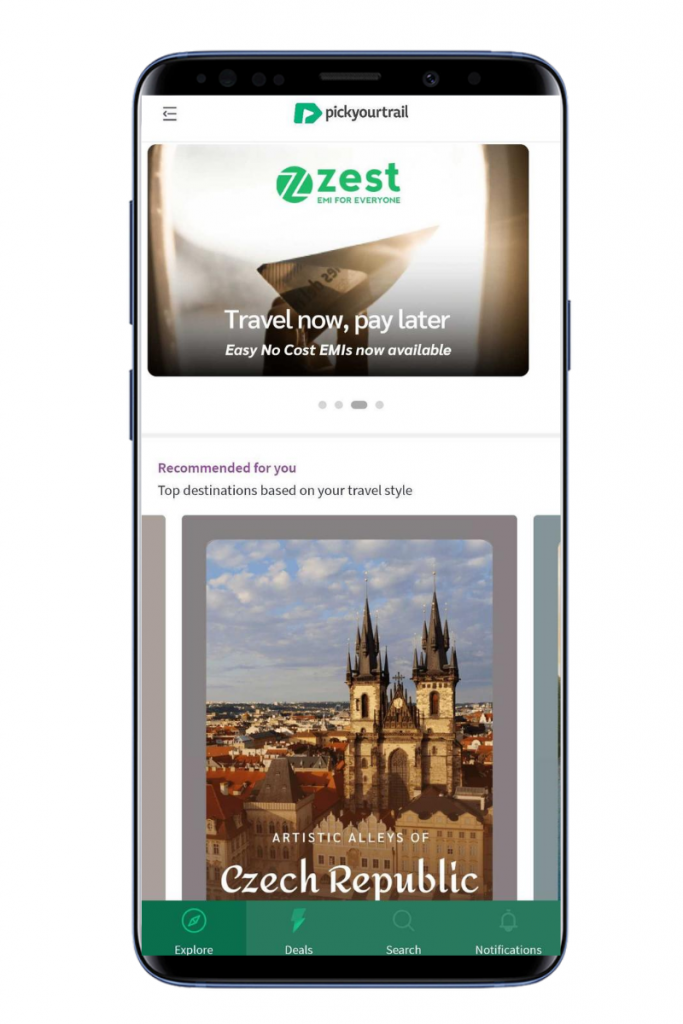Viewport: 683px width, 1024px height.
Task: Switch to the Deals tab
Action: click(x=298, y=930)
